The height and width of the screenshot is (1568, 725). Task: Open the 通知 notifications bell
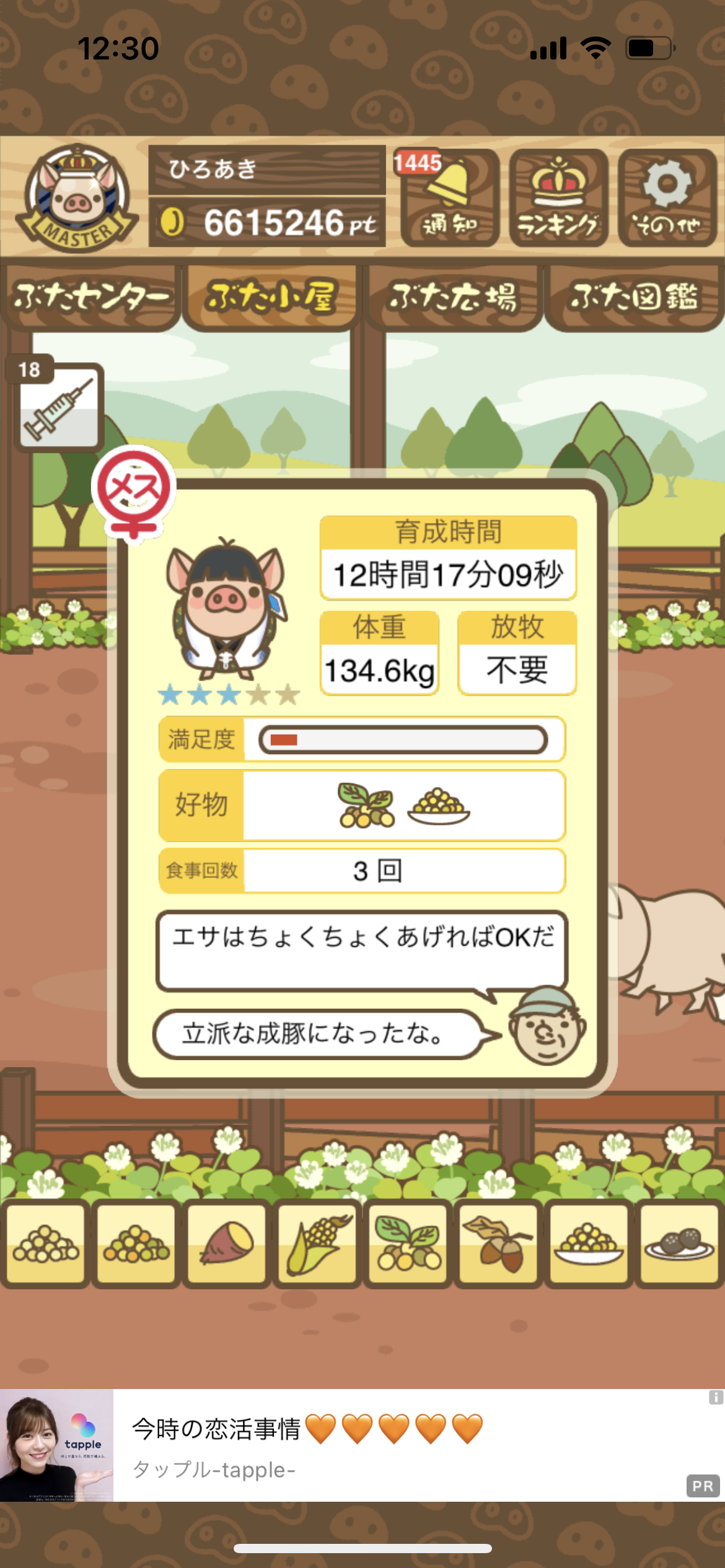click(x=450, y=198)
